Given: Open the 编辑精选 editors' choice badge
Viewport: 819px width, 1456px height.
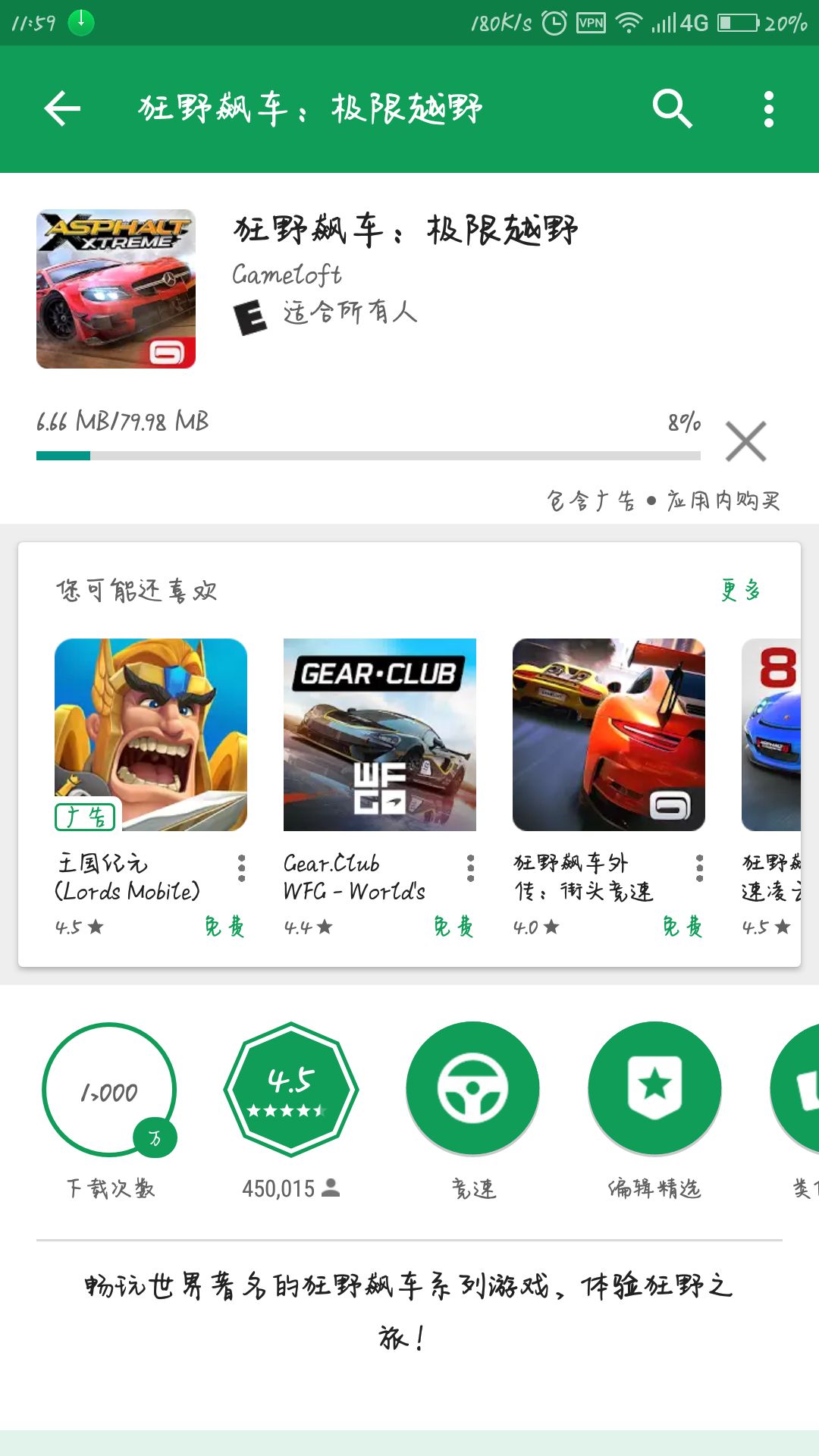Looking at the screenshot, I should (655, 1089).
